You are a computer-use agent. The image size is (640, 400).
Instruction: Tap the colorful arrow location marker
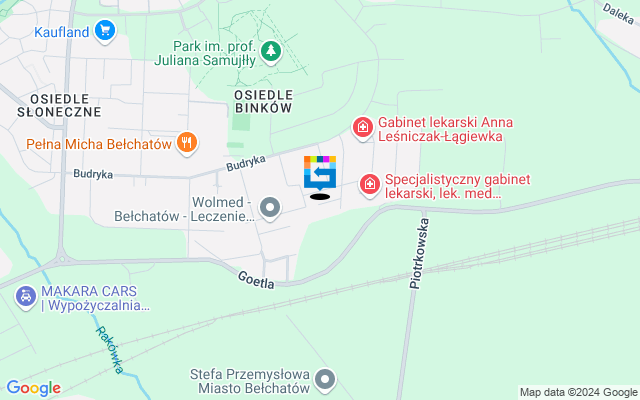(x=320, y=173)
